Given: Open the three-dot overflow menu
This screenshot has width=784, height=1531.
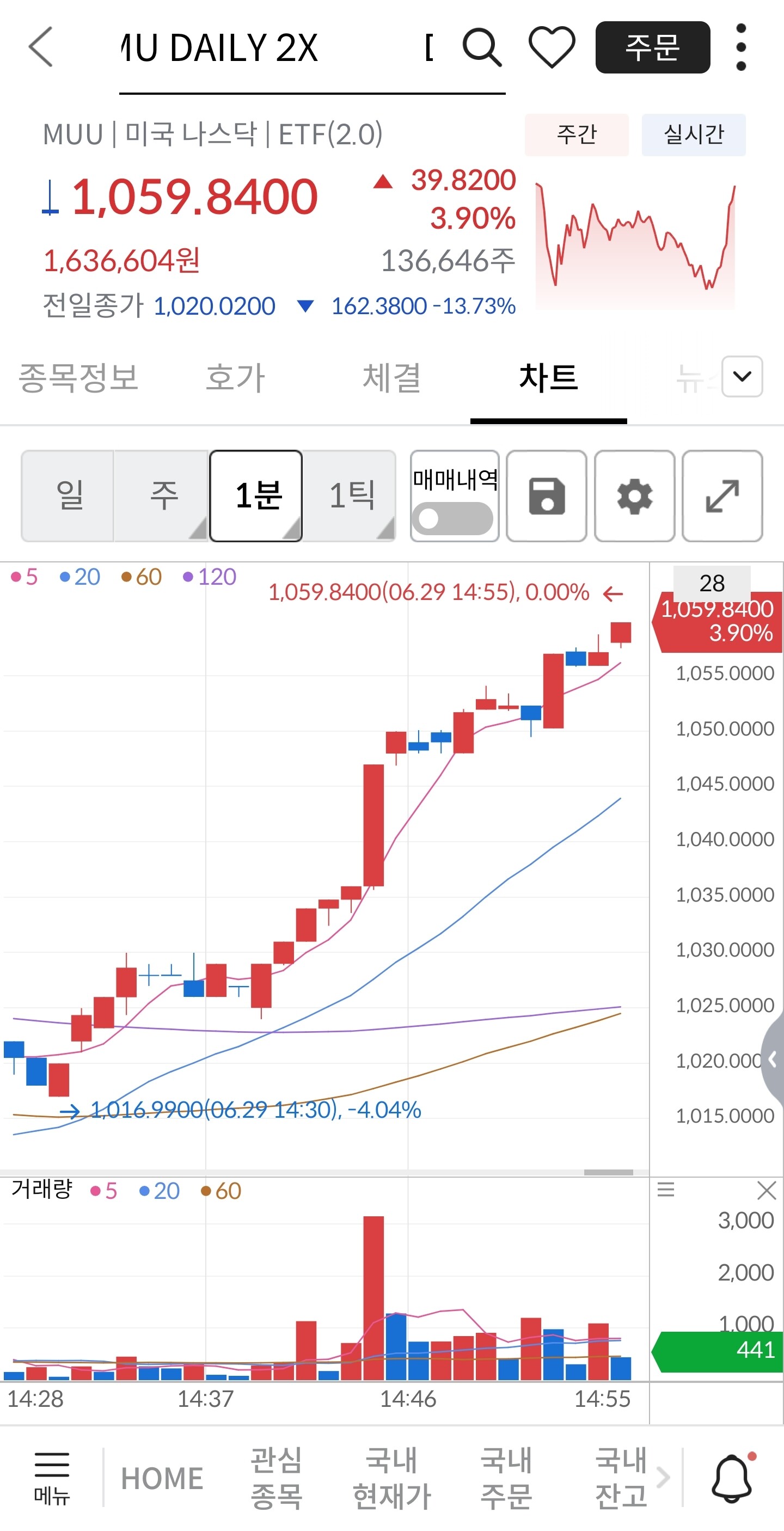Looking at the screenshot, I should click(740, 47).
